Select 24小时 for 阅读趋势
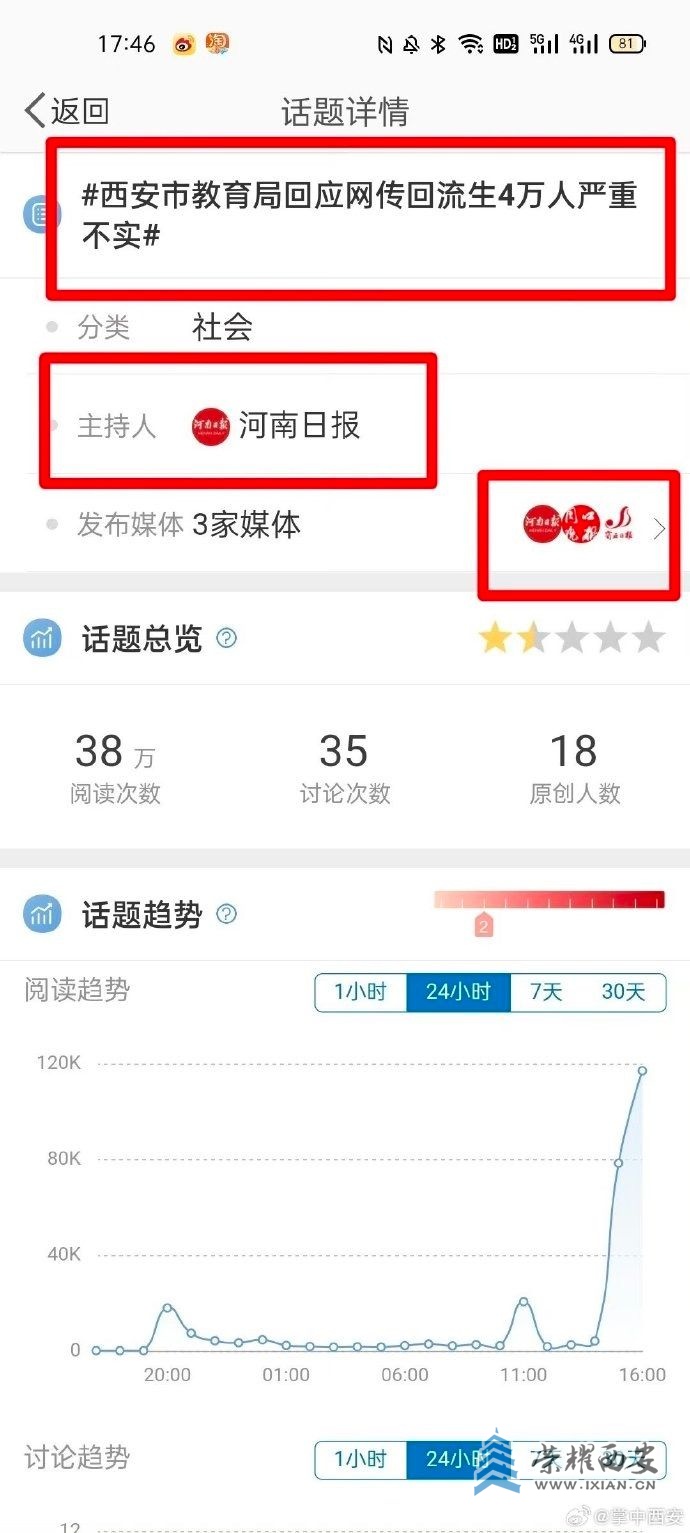The height and width of the screenshot is (1533, 690). pyautogui.click(x=458, y=992)
